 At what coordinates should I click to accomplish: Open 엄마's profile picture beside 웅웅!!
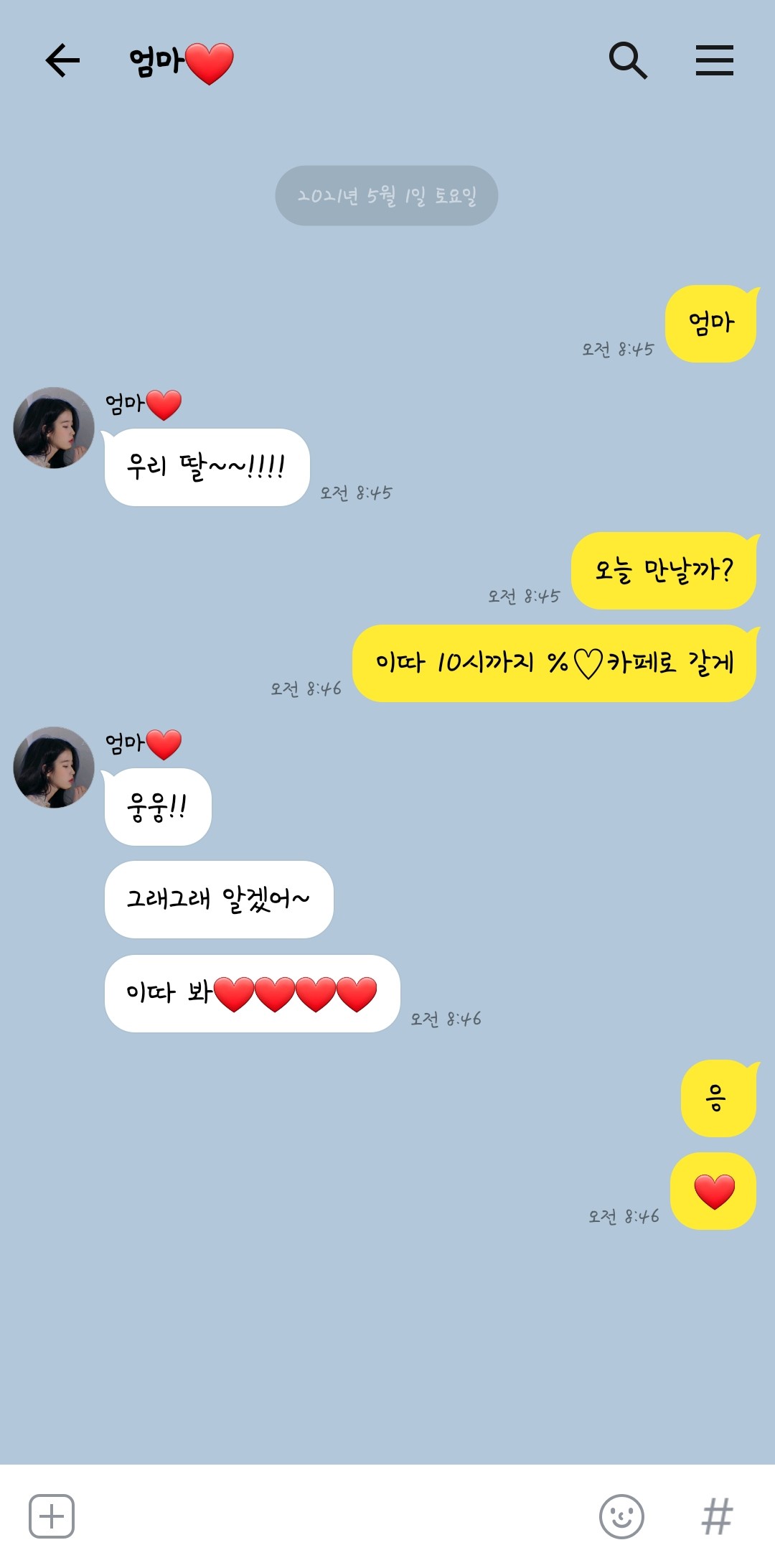54,767
